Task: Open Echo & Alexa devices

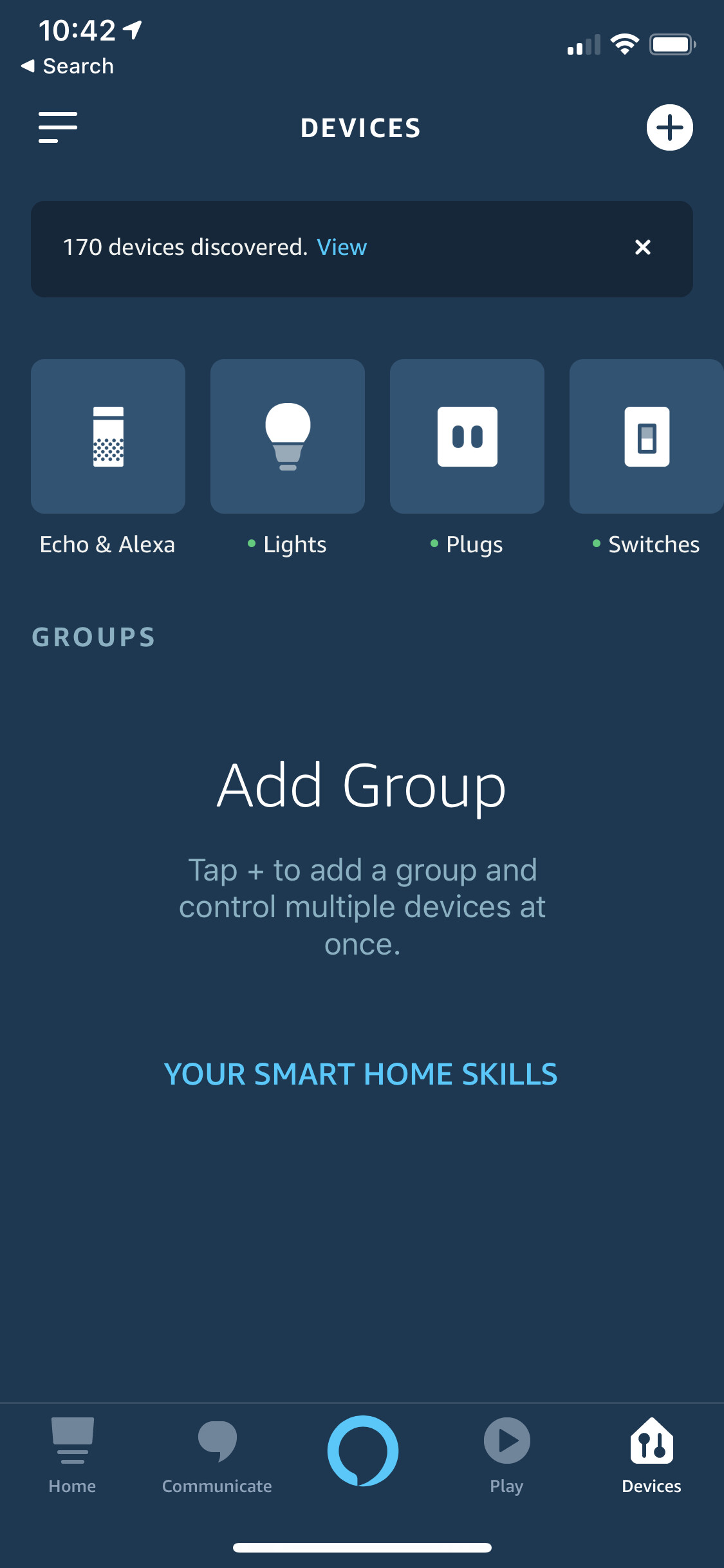Action: coord(108,436)
